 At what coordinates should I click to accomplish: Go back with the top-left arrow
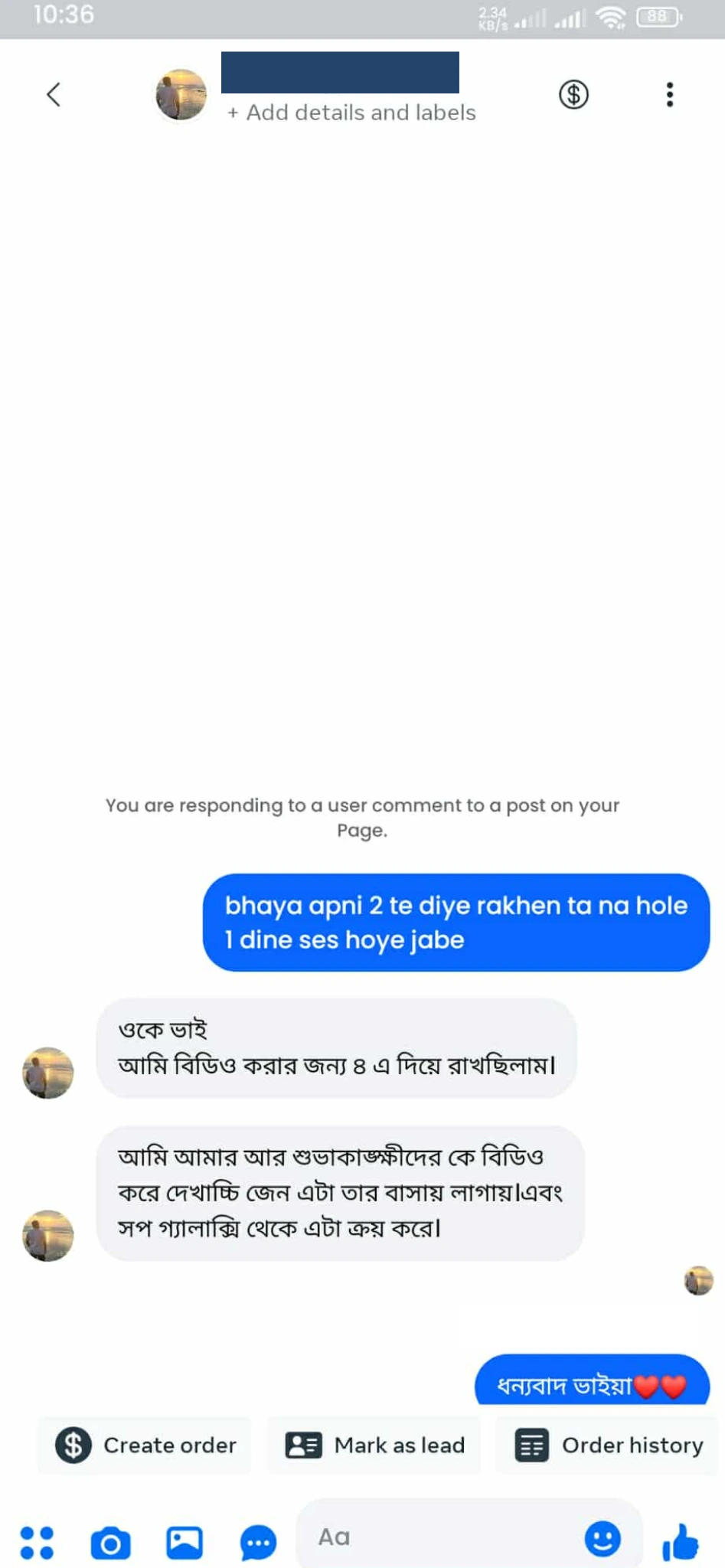53,95
